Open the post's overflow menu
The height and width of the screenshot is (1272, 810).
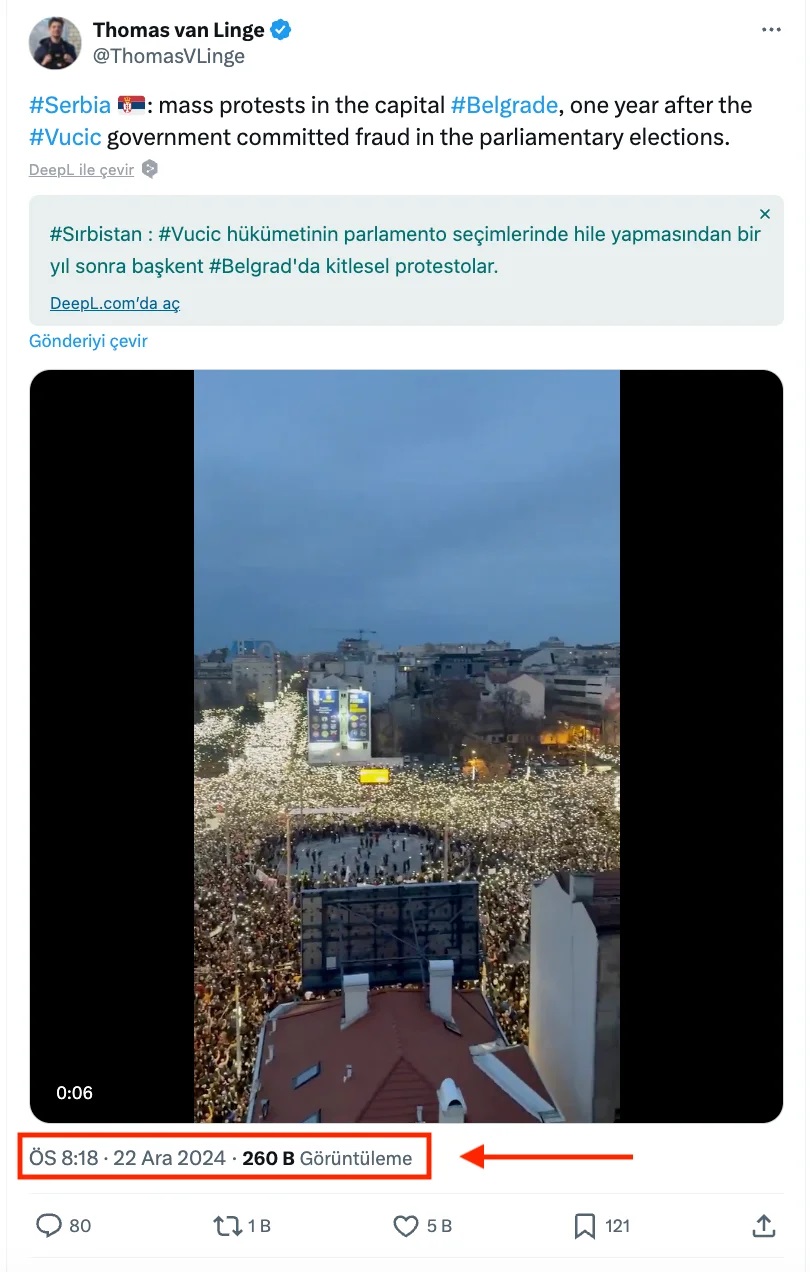click(x=771, y=30)
